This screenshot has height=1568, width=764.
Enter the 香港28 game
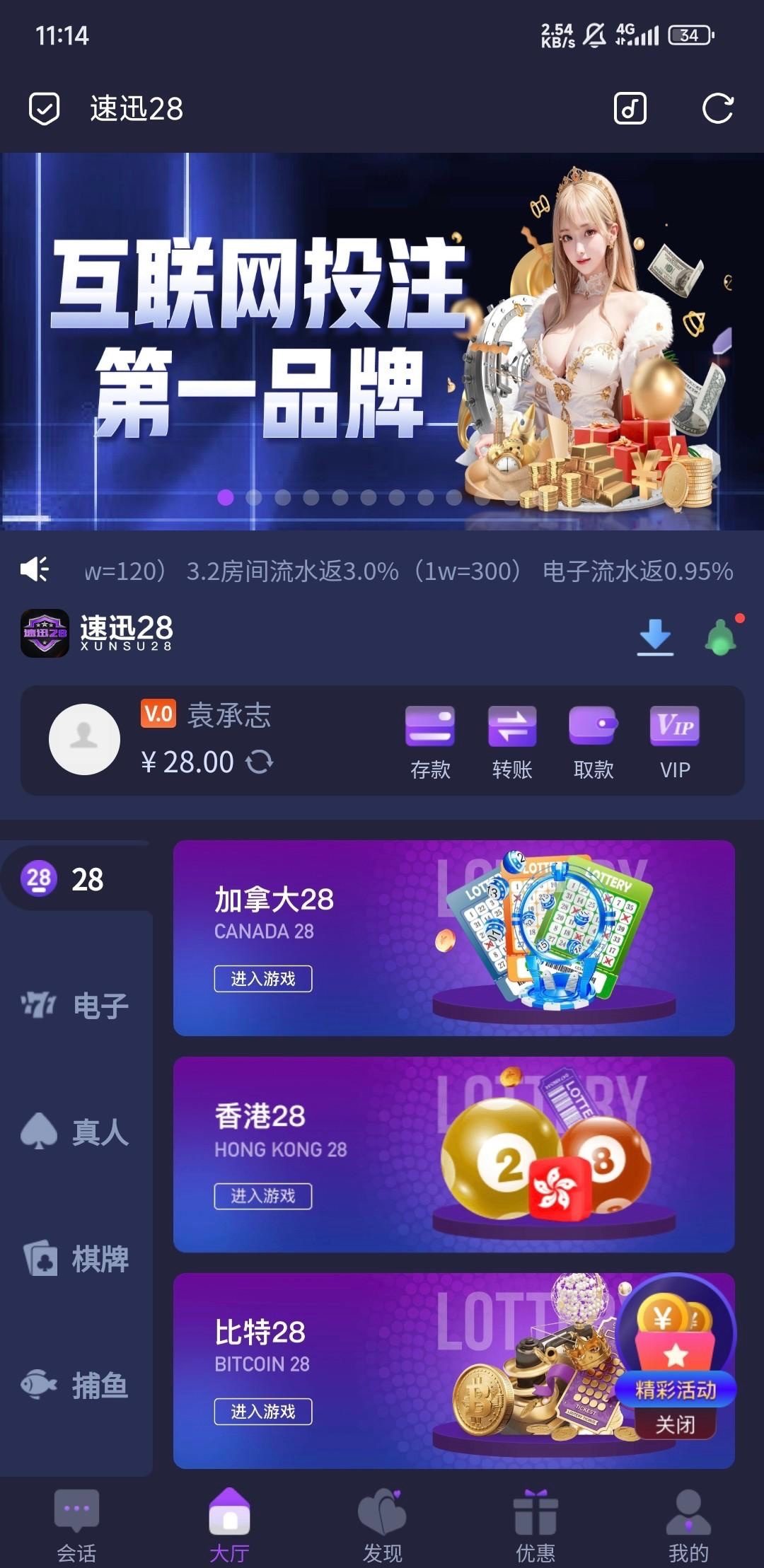[263, 1196]
